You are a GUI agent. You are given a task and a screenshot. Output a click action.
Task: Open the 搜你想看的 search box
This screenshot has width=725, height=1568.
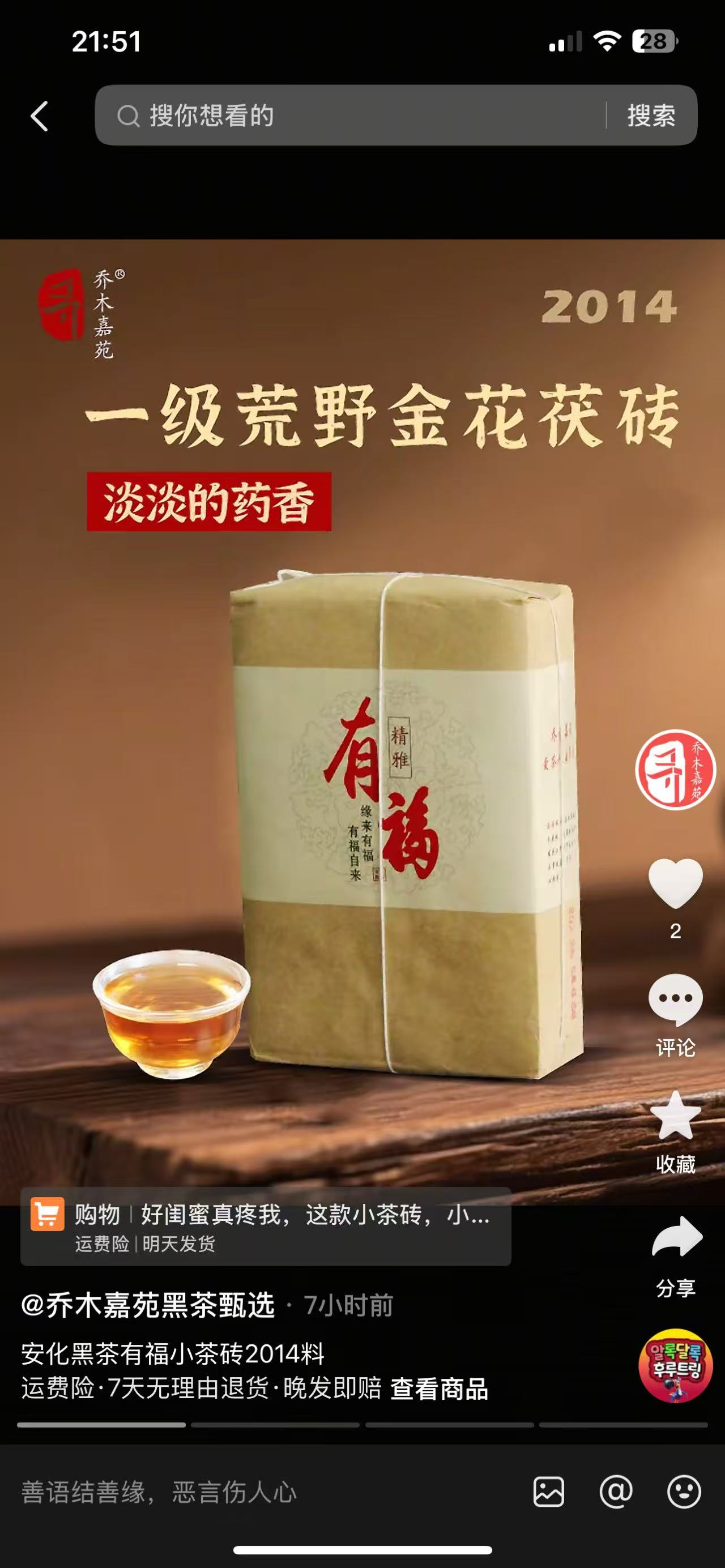coord(347,116)
